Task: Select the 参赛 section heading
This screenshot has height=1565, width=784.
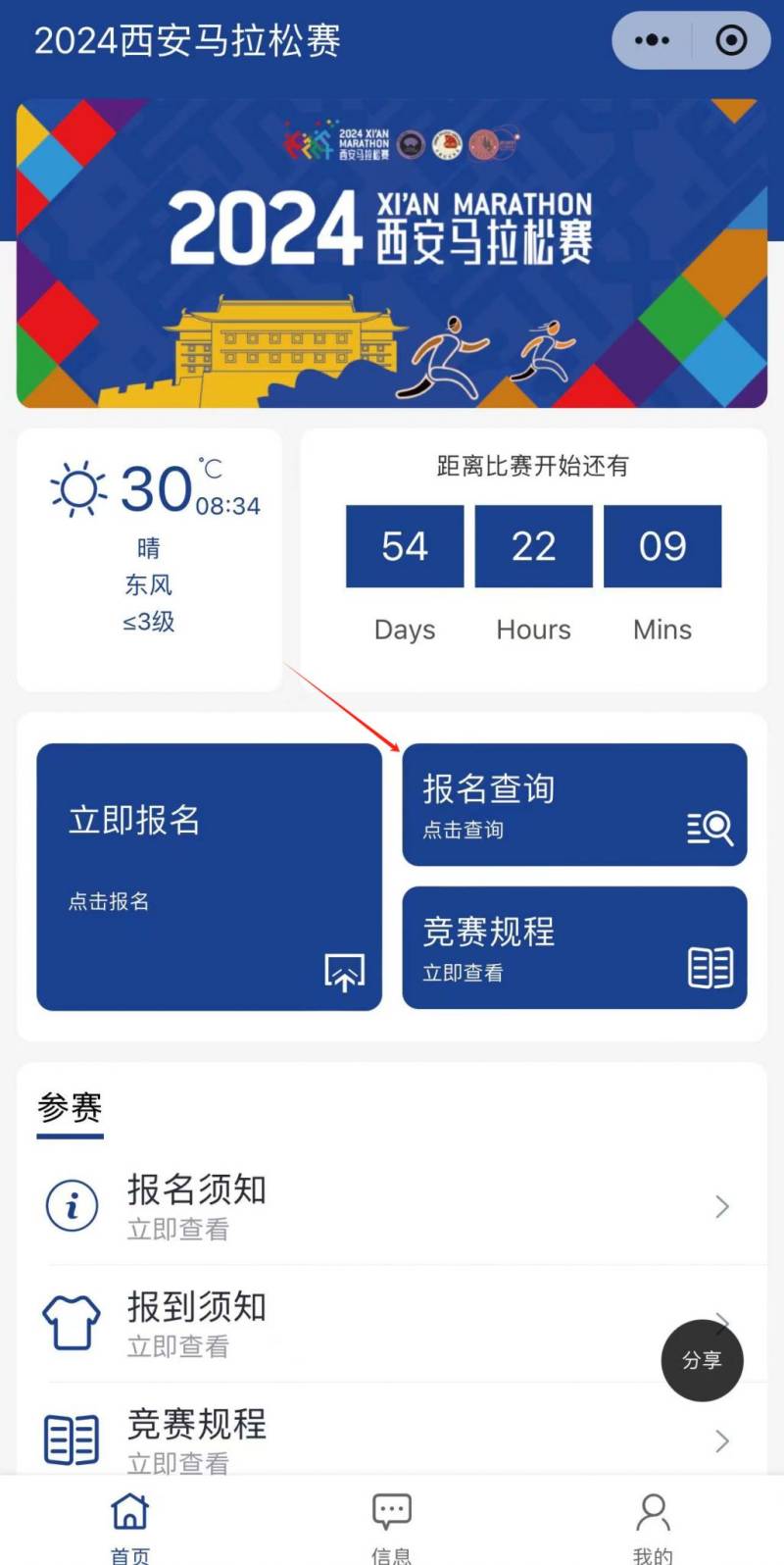Action: coord(69,1107)
